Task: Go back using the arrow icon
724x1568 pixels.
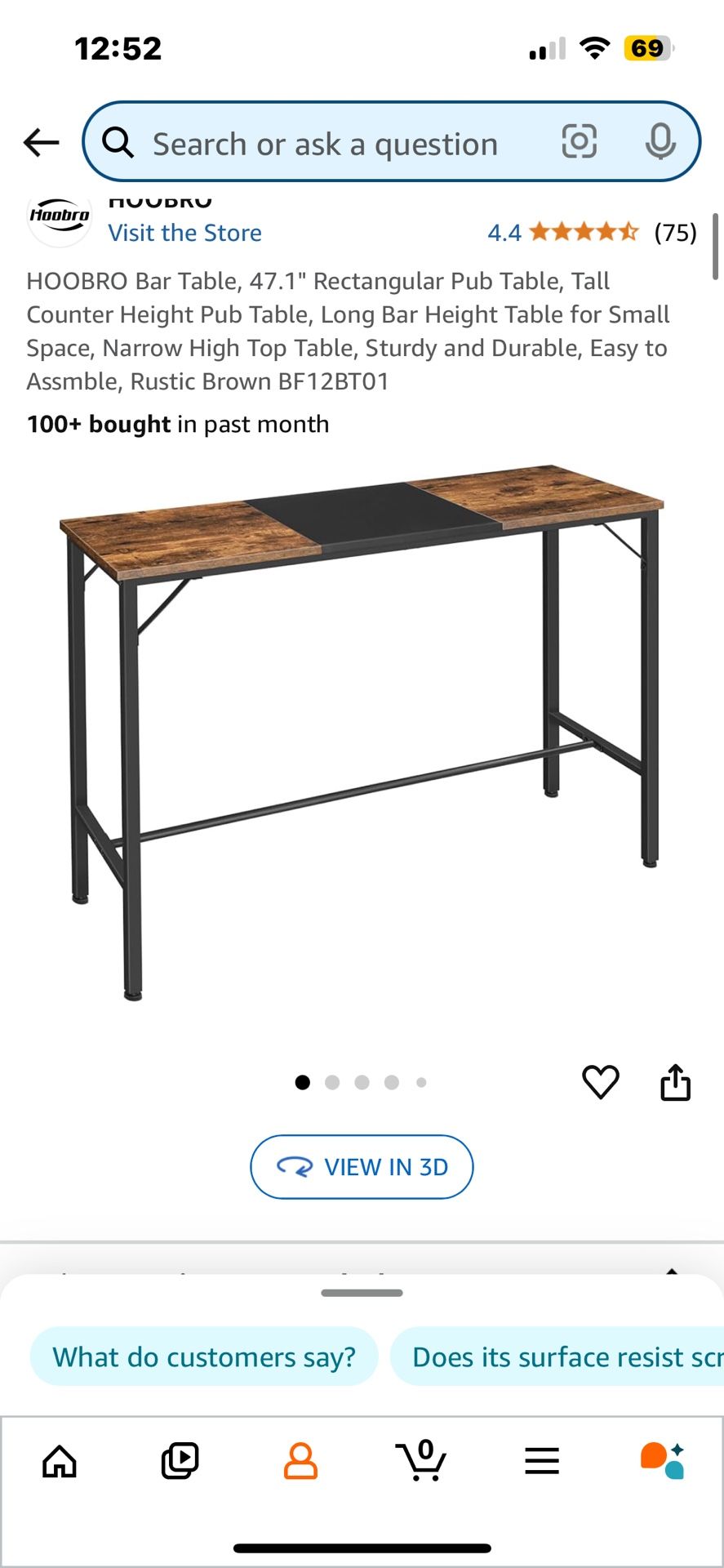Action: [x=41, y=142]
